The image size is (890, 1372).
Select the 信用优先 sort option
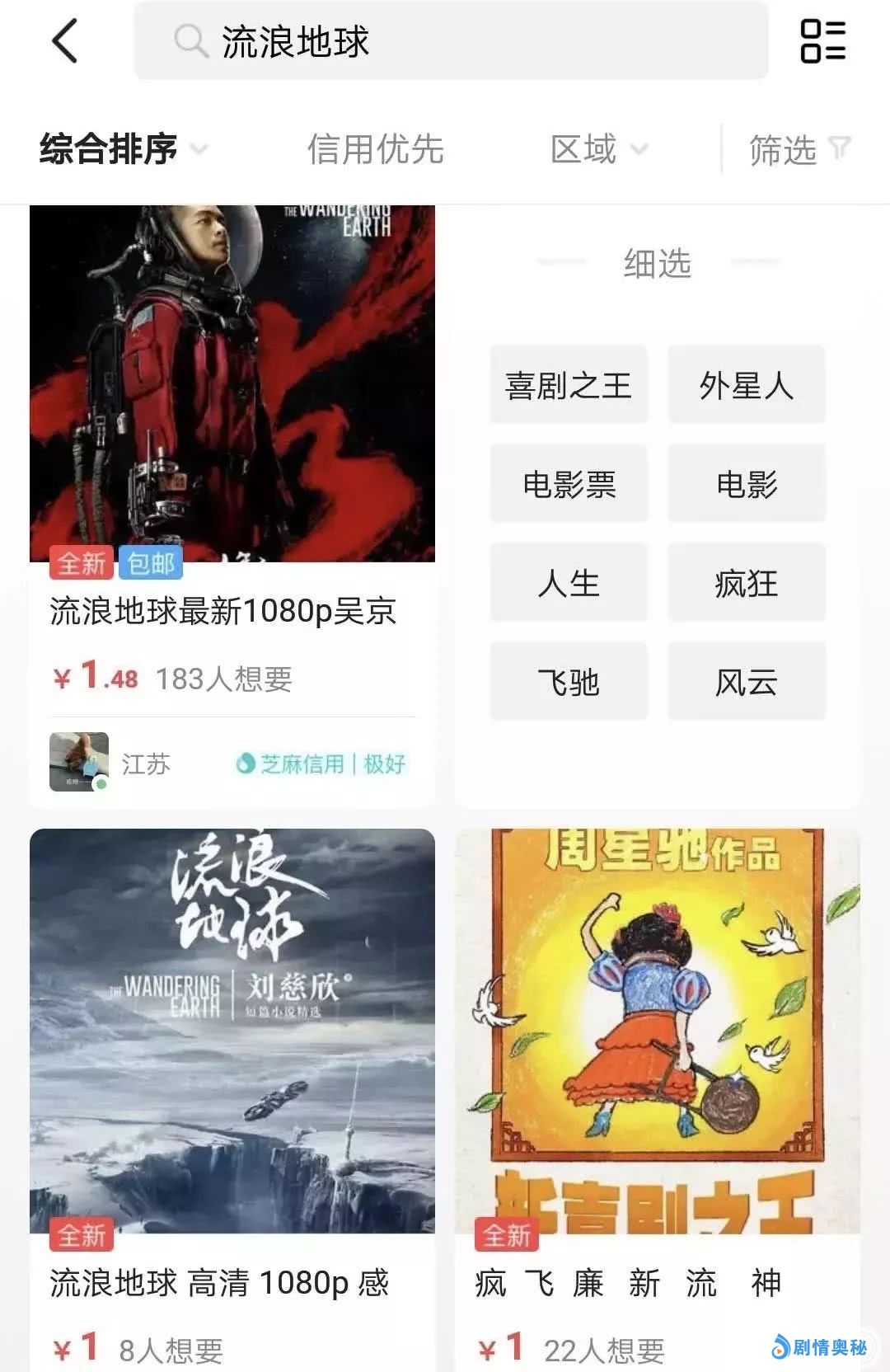point(376,149)
